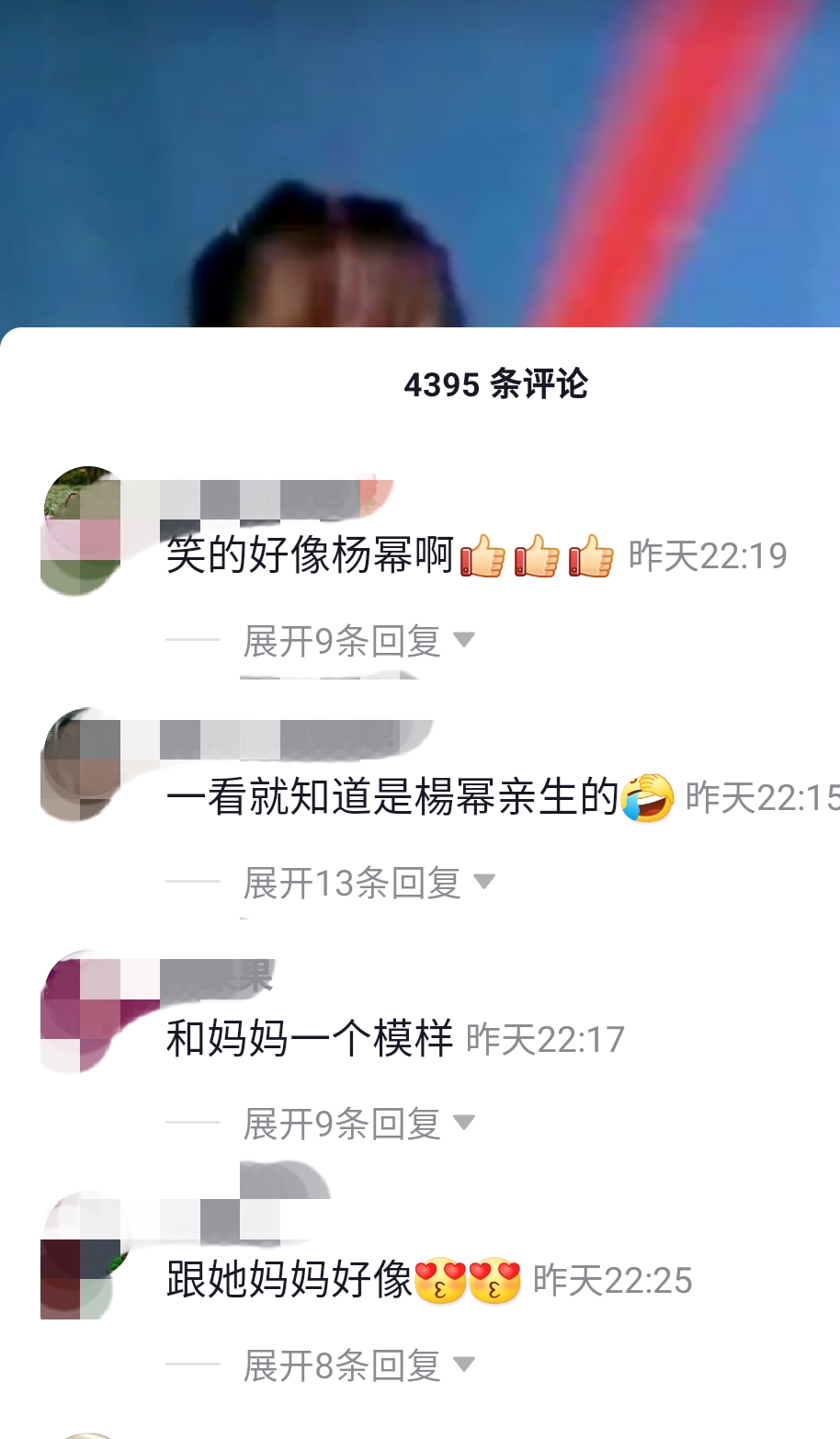Expand the 8 replies under 跟她妈妈好像
The width and height of the screenshot is (840, 1439).
tap(340, 1365)
